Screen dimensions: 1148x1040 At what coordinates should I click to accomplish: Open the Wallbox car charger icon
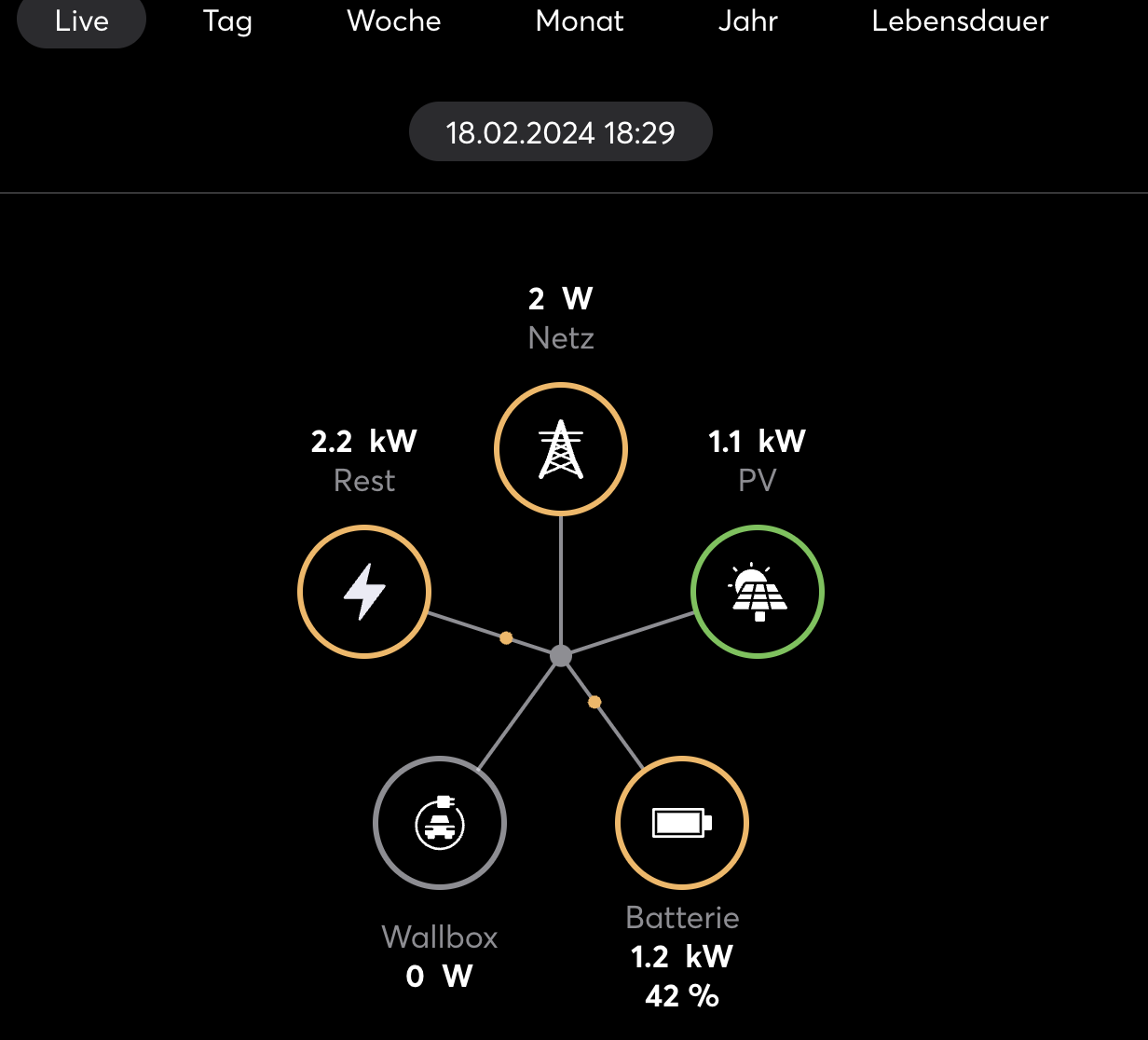pos(440,823)
